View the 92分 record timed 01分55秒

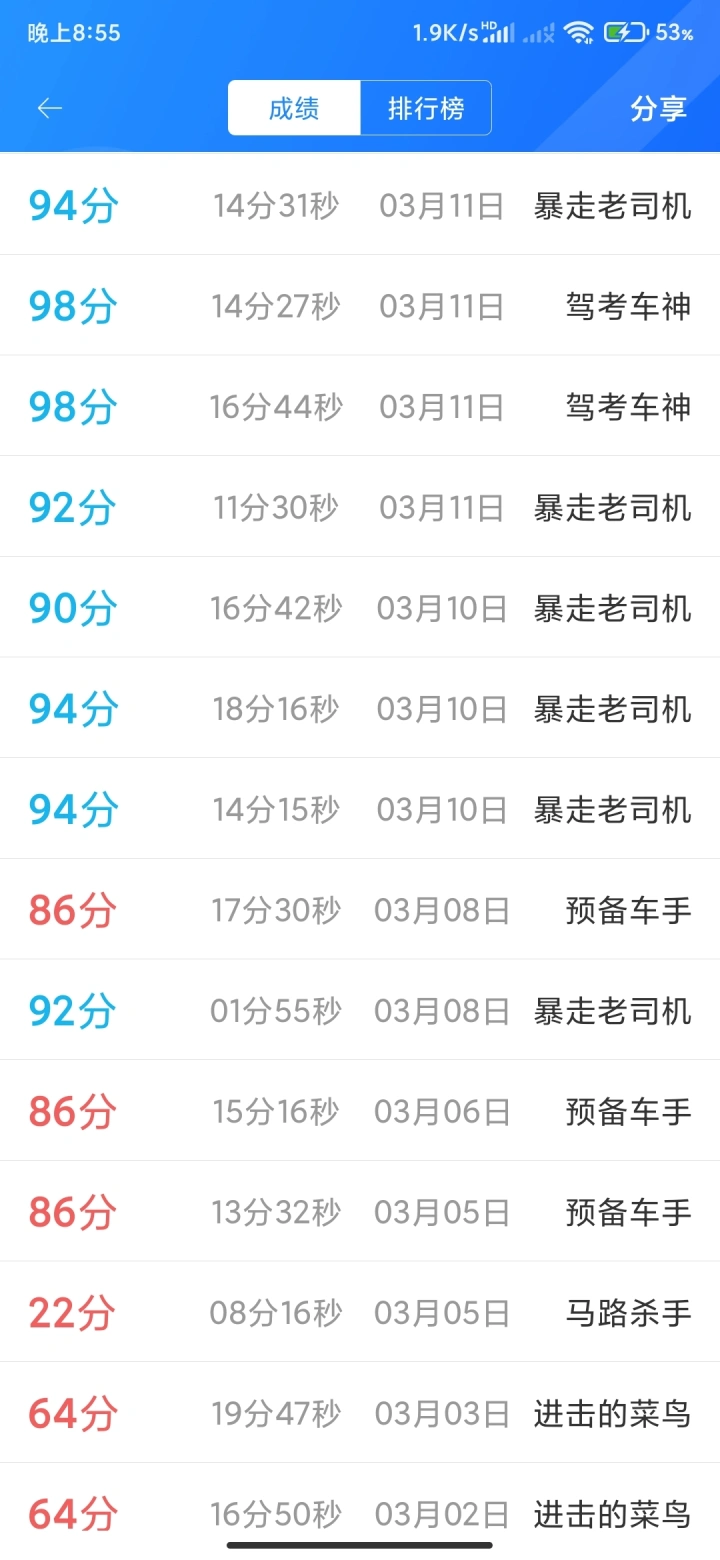click(x=360, y=1010)
